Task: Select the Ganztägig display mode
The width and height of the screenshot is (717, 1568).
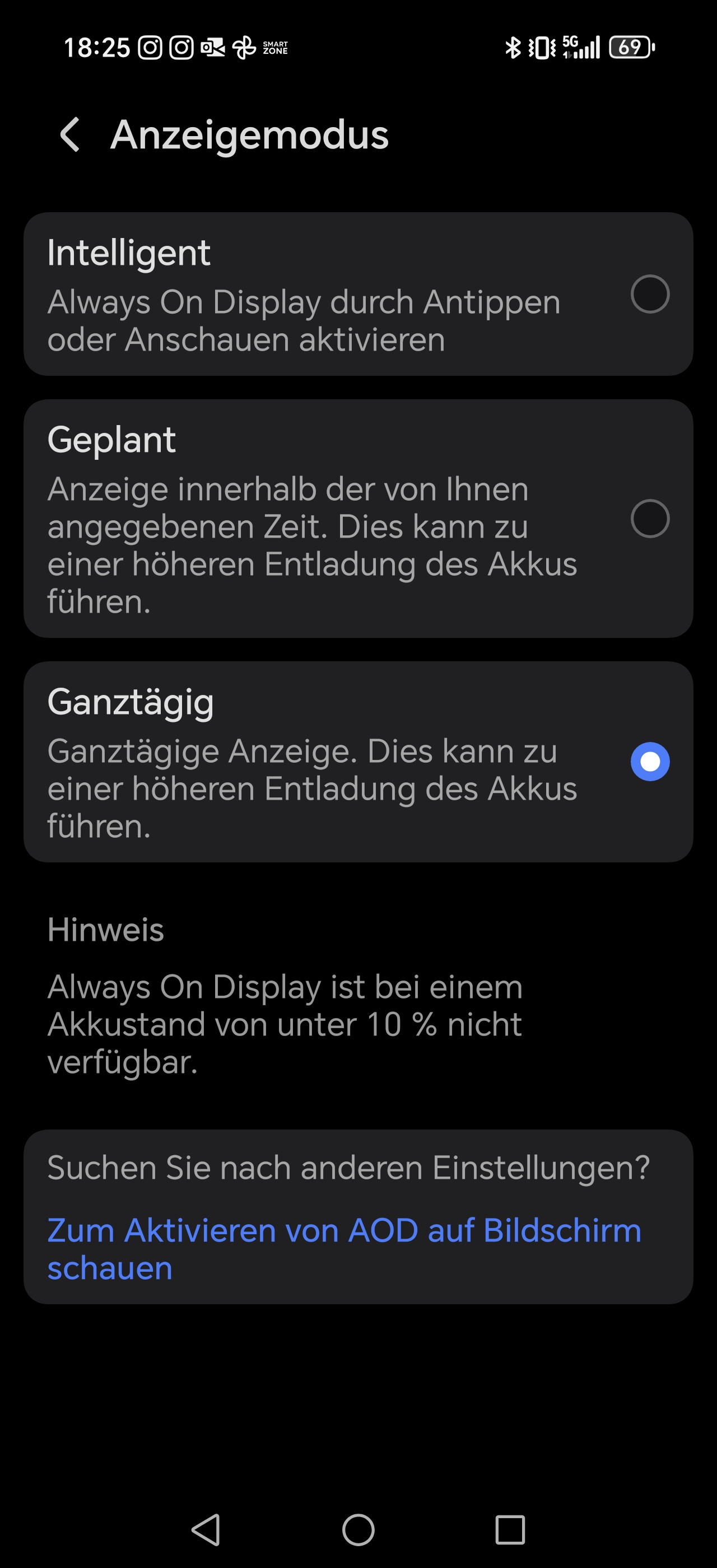Action: (x=358, y=762)
